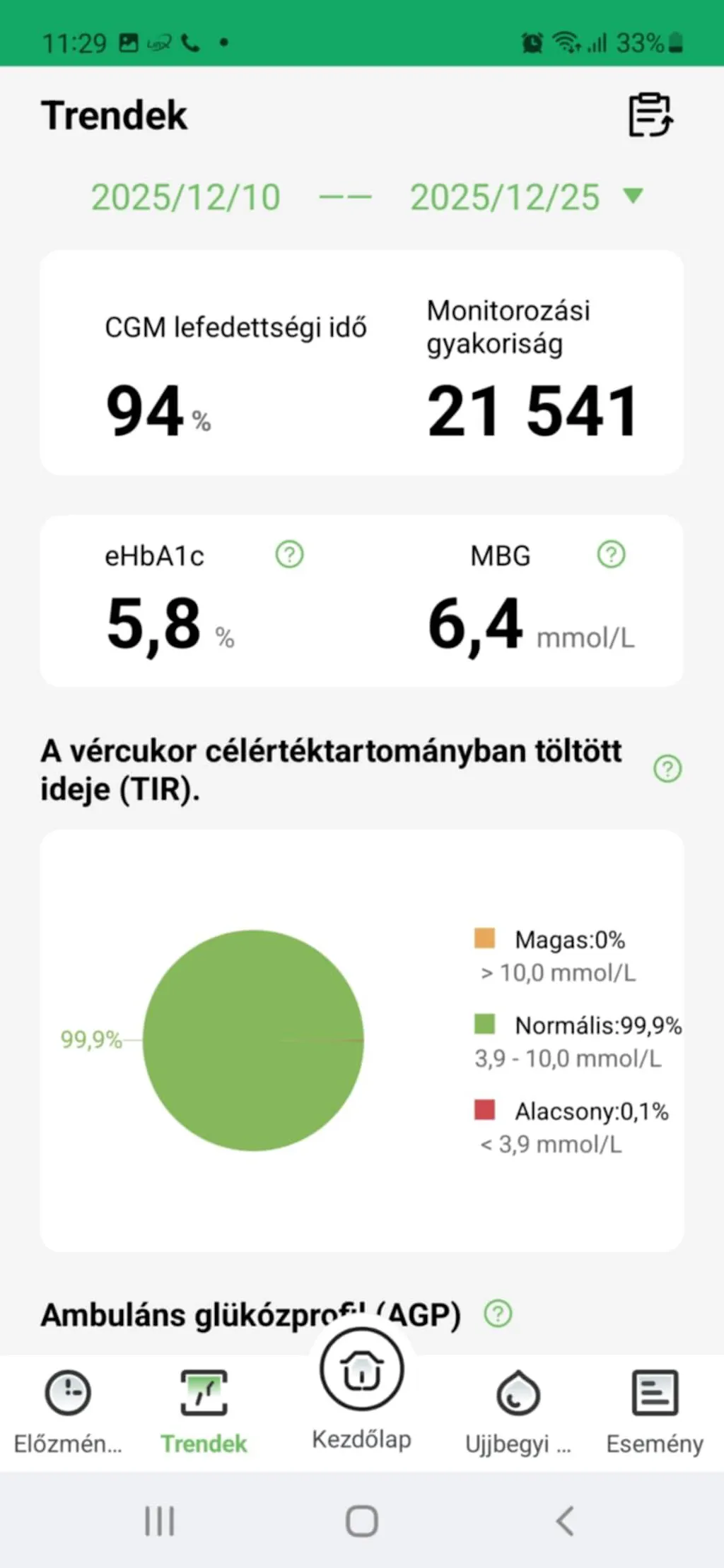Open the report export icon
The width and height of the screenshot is (724, 1568).
[650, 114]
